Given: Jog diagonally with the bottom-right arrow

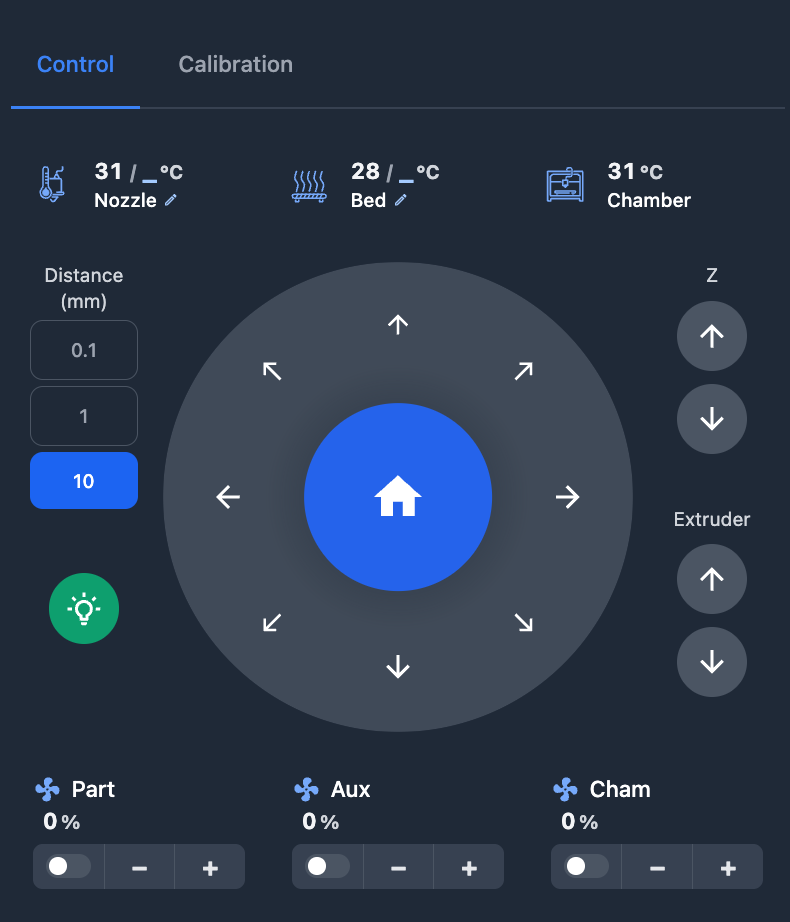Looking at the screenshot, I should pyautogui.click(x=523, y=623).
